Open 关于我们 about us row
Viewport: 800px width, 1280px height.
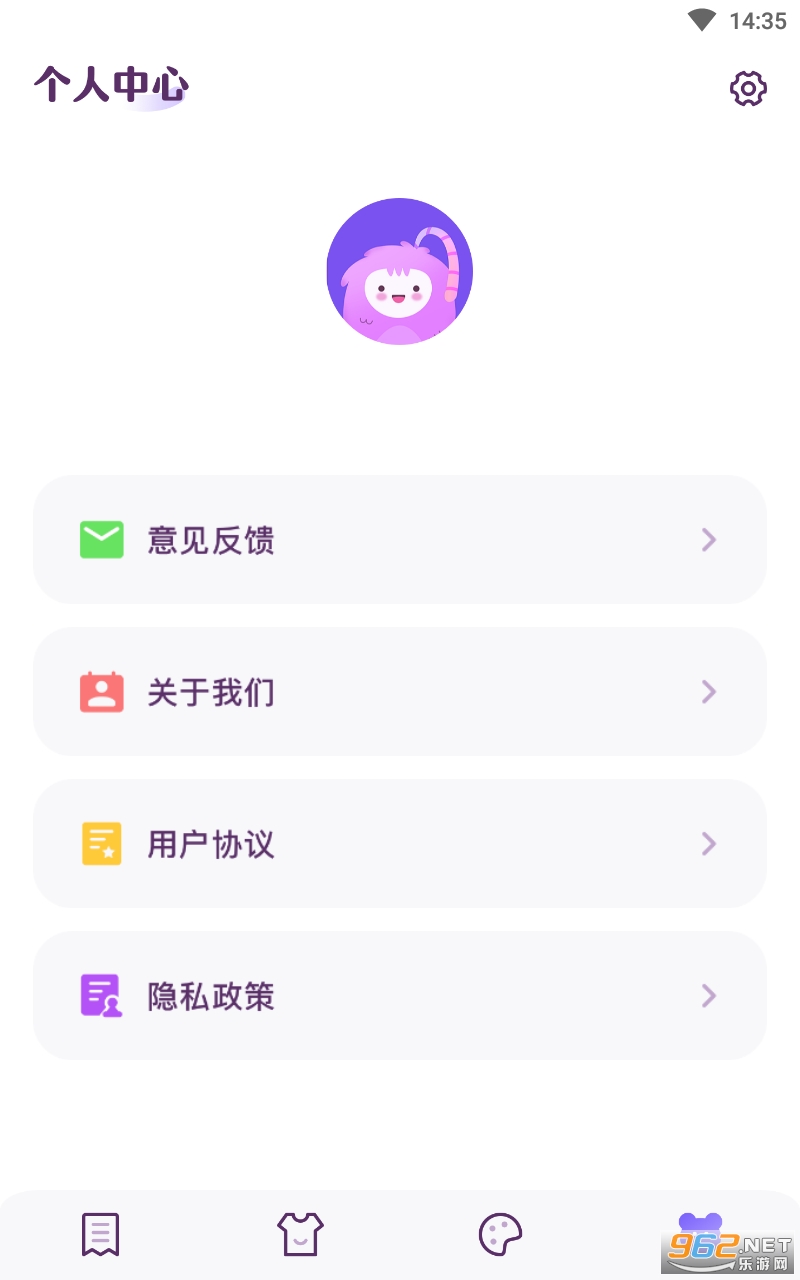click(400, 692)
